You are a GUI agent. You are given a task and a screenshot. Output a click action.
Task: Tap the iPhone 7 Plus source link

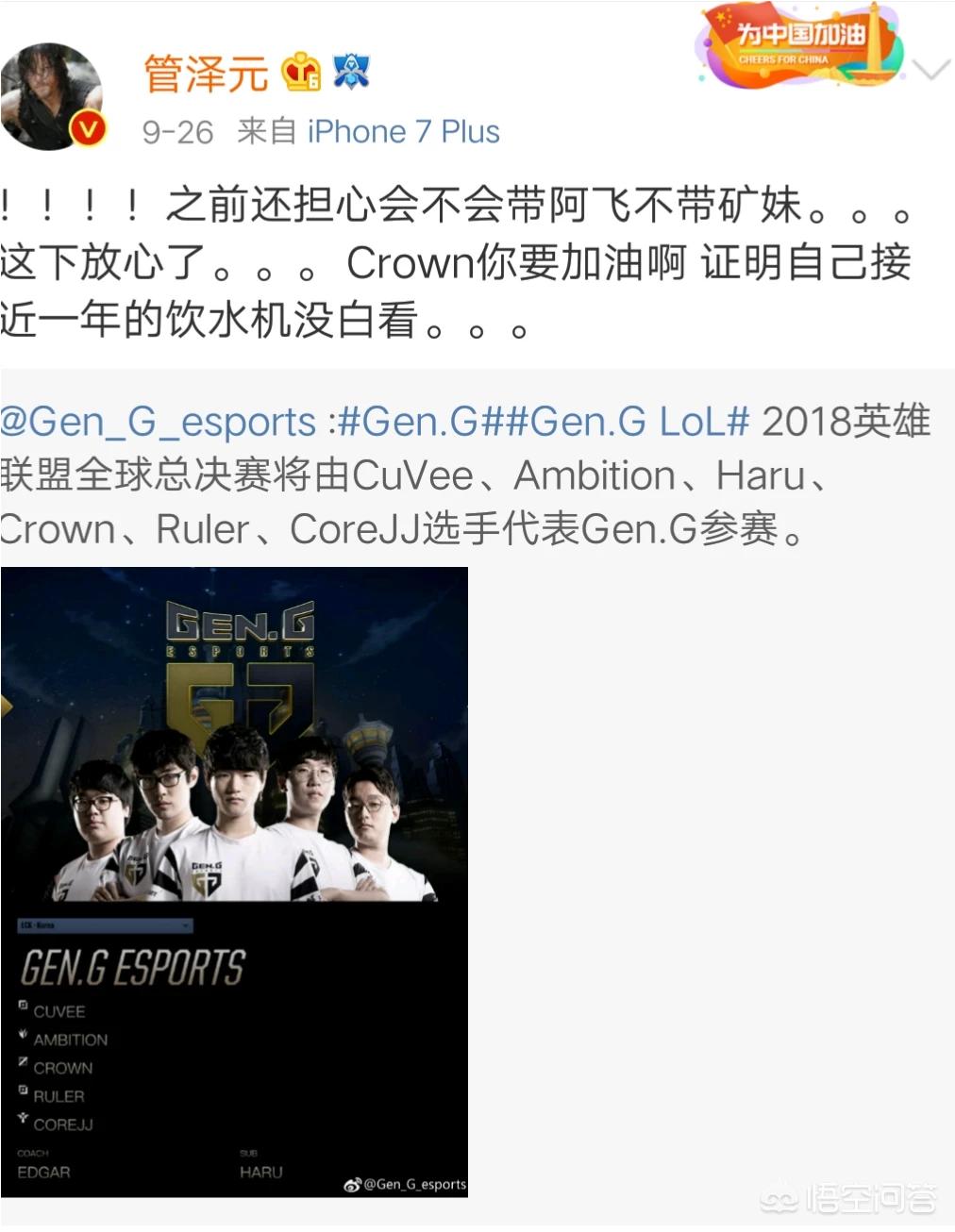coord(404,132)
